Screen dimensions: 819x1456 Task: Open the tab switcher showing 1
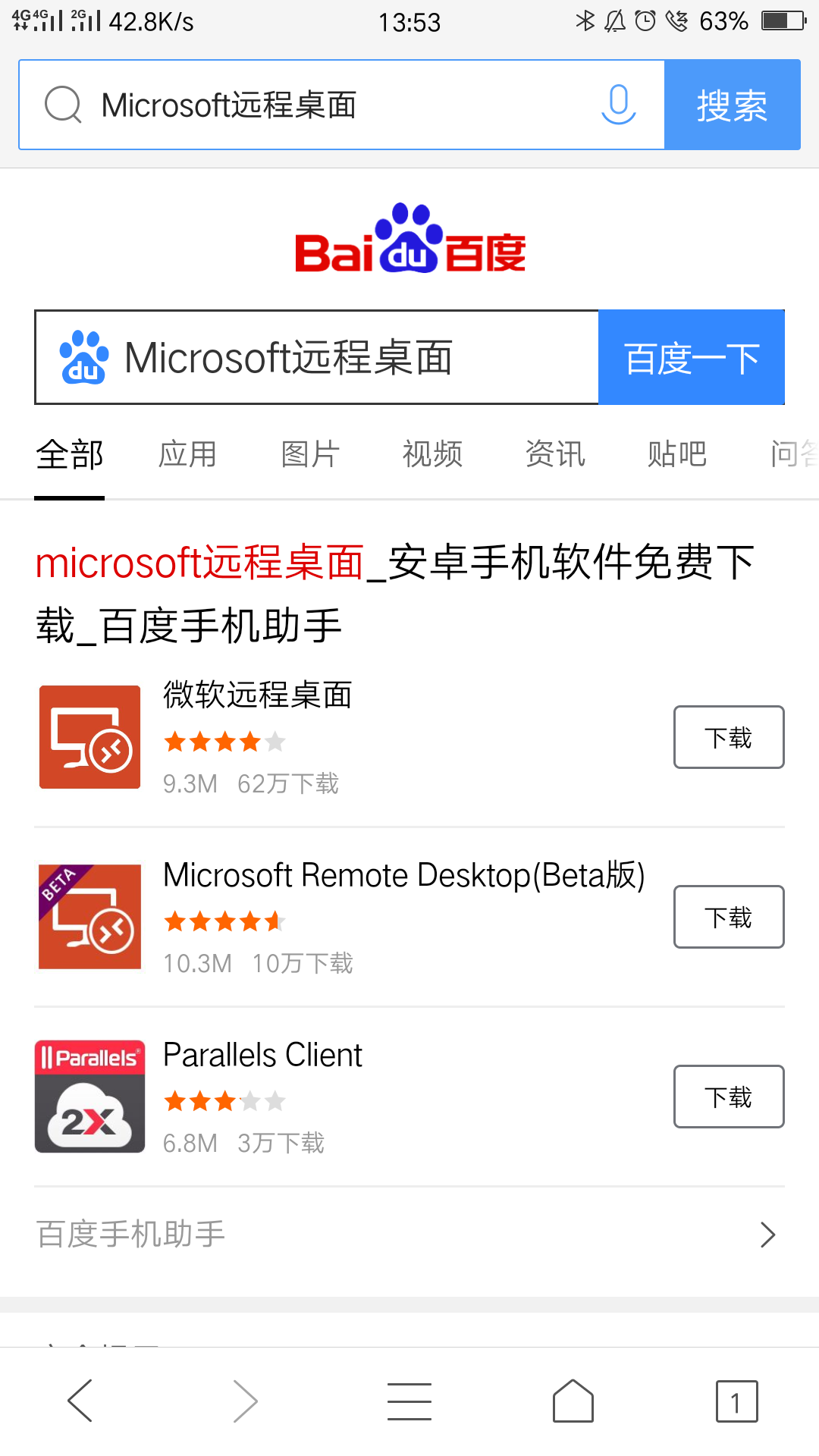click(736, 1401)
